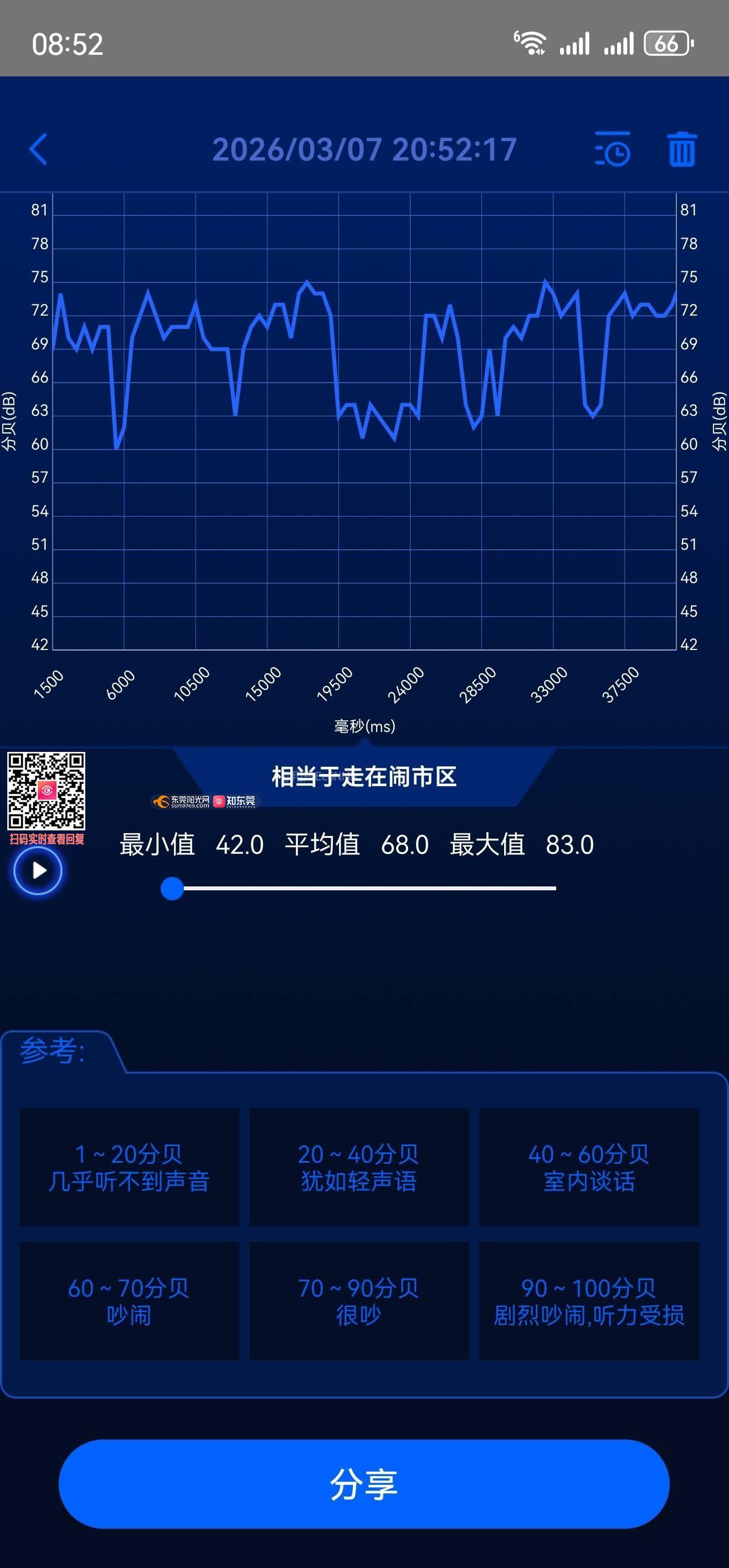The image size is (729, 1568).
Task: Tap the 分享 button to share results
Action: [x=364, y=1483]
